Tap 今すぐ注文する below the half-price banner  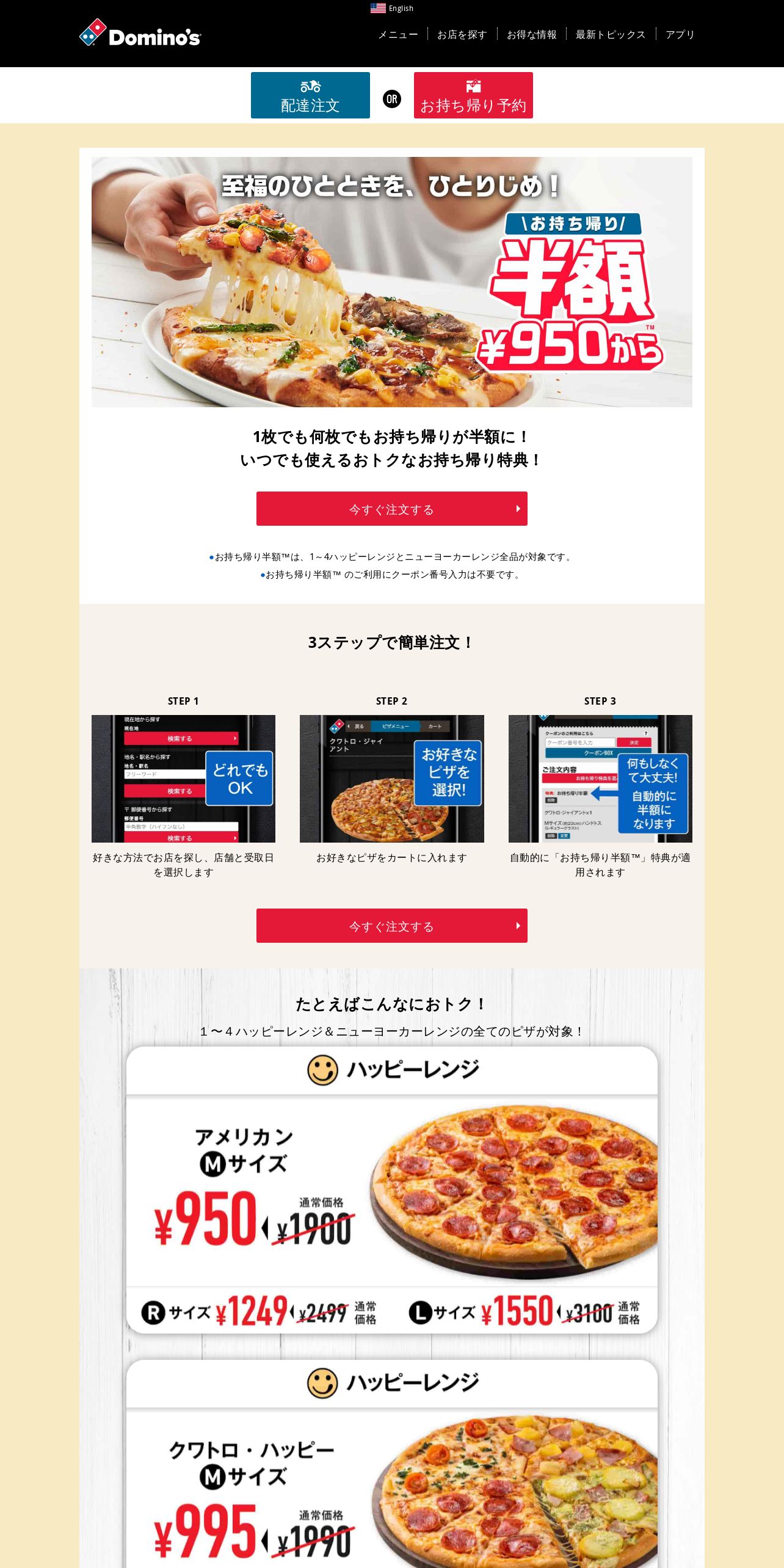point(391,509)
